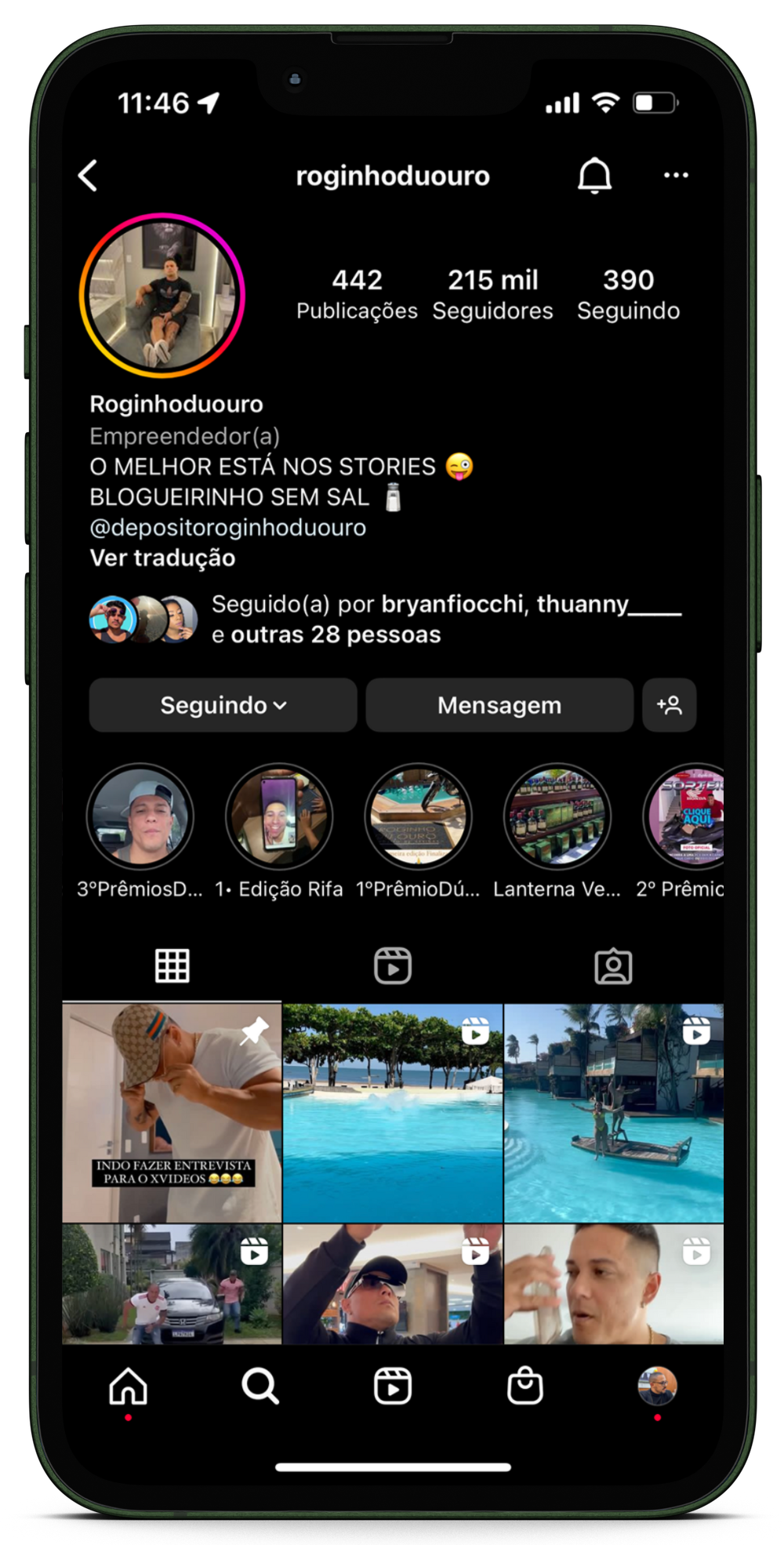Send a message via Mensagem button
Viewport: 784px width, 1545px height.
point(499,705)
